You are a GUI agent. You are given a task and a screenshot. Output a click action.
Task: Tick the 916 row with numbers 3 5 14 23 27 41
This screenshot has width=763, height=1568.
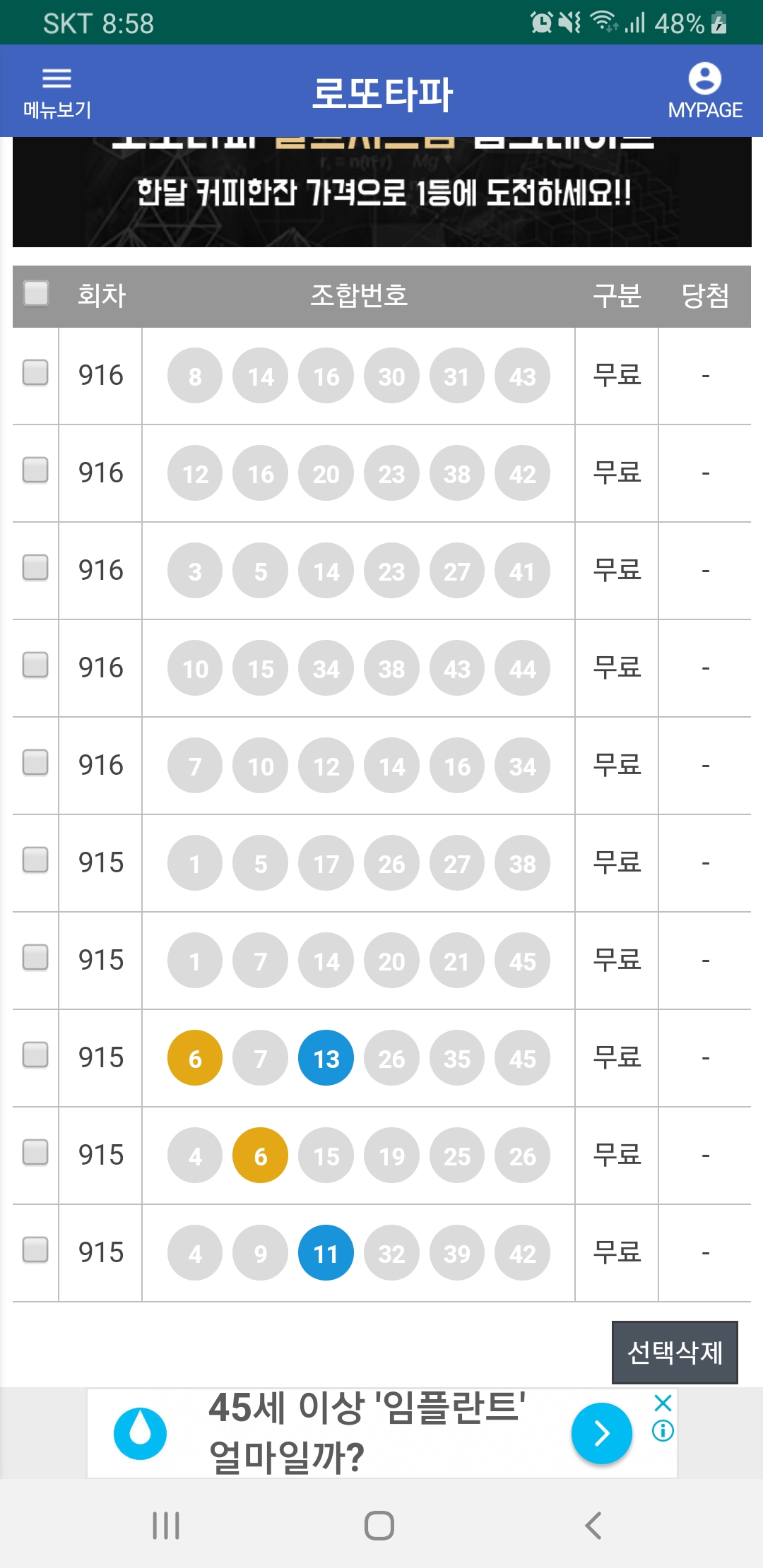35,567
